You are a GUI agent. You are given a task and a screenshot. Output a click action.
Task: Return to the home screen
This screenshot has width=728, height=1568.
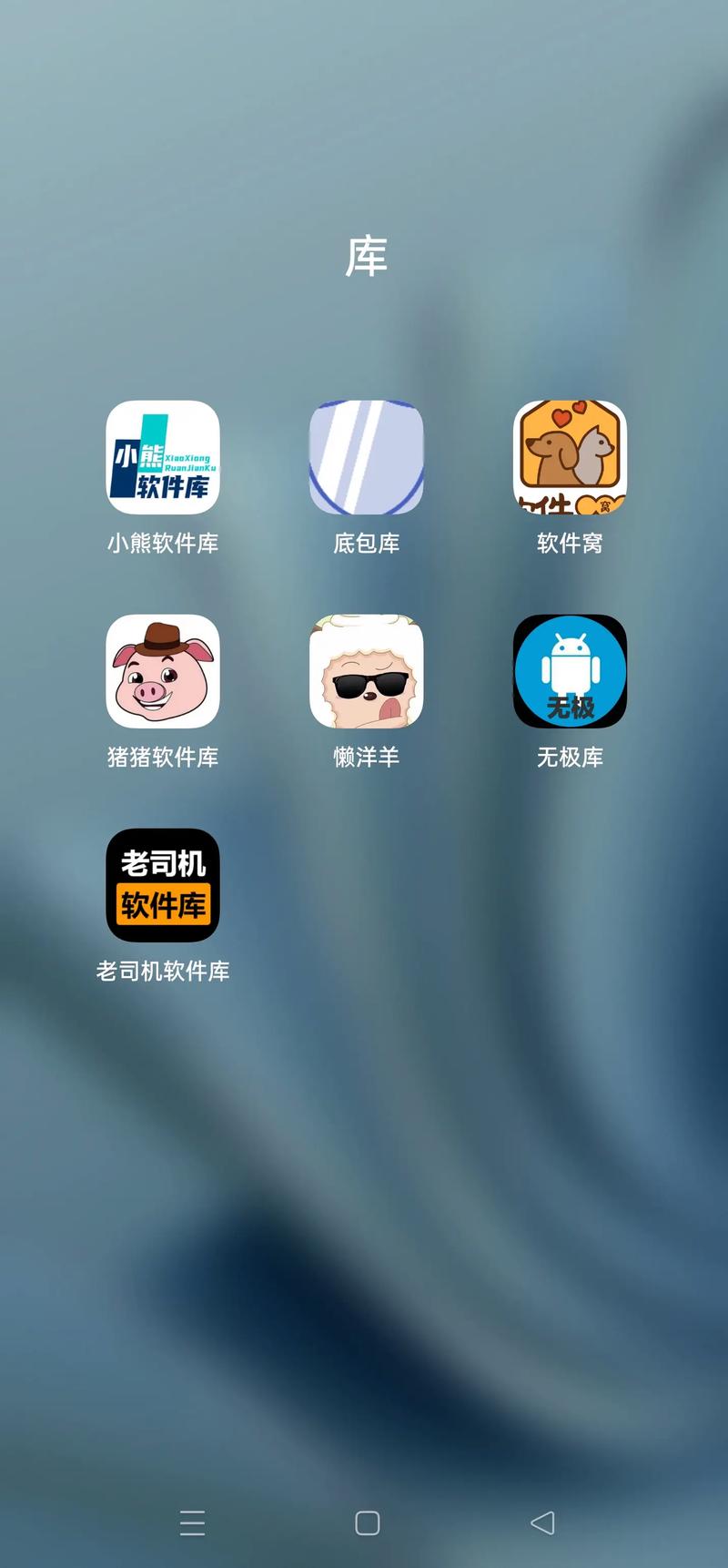click(367, 1522)
